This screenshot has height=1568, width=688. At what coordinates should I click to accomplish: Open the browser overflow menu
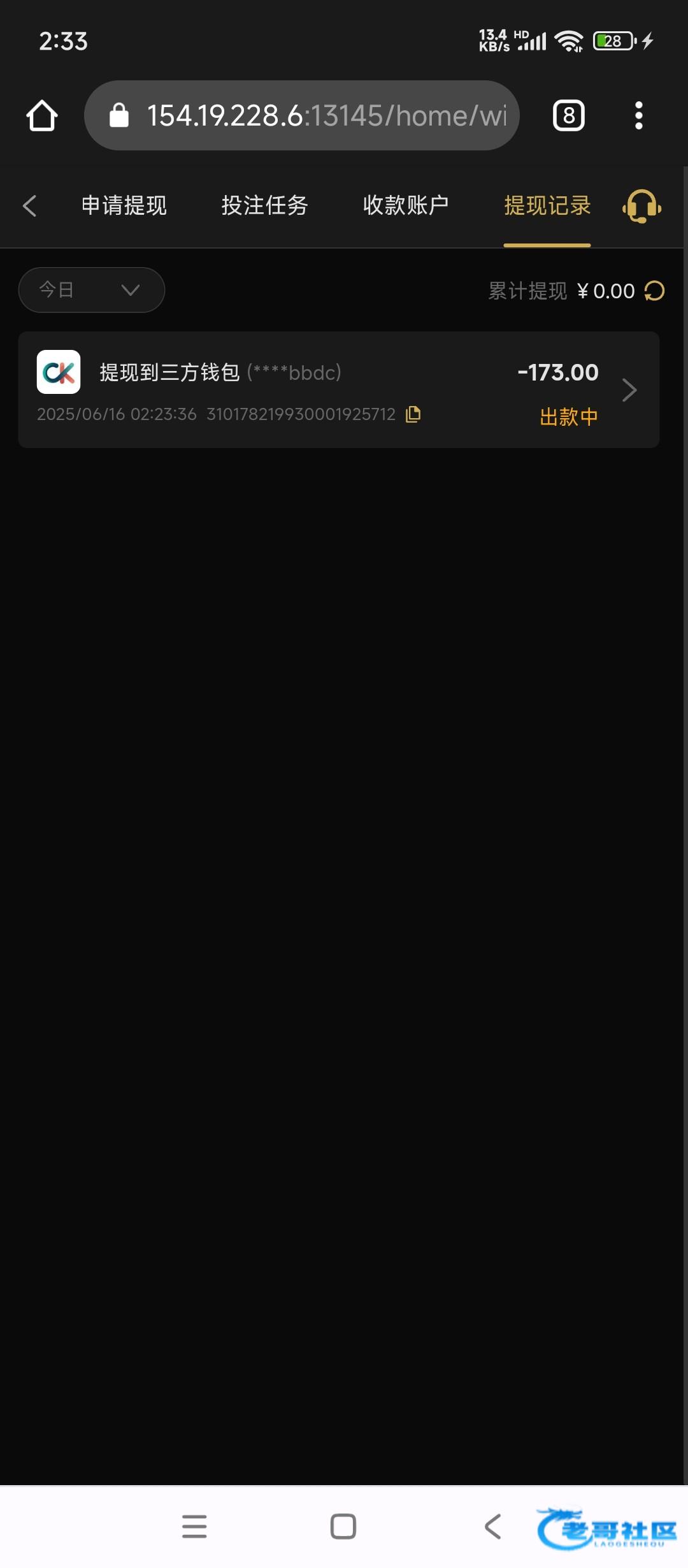[x=638, y=116]
